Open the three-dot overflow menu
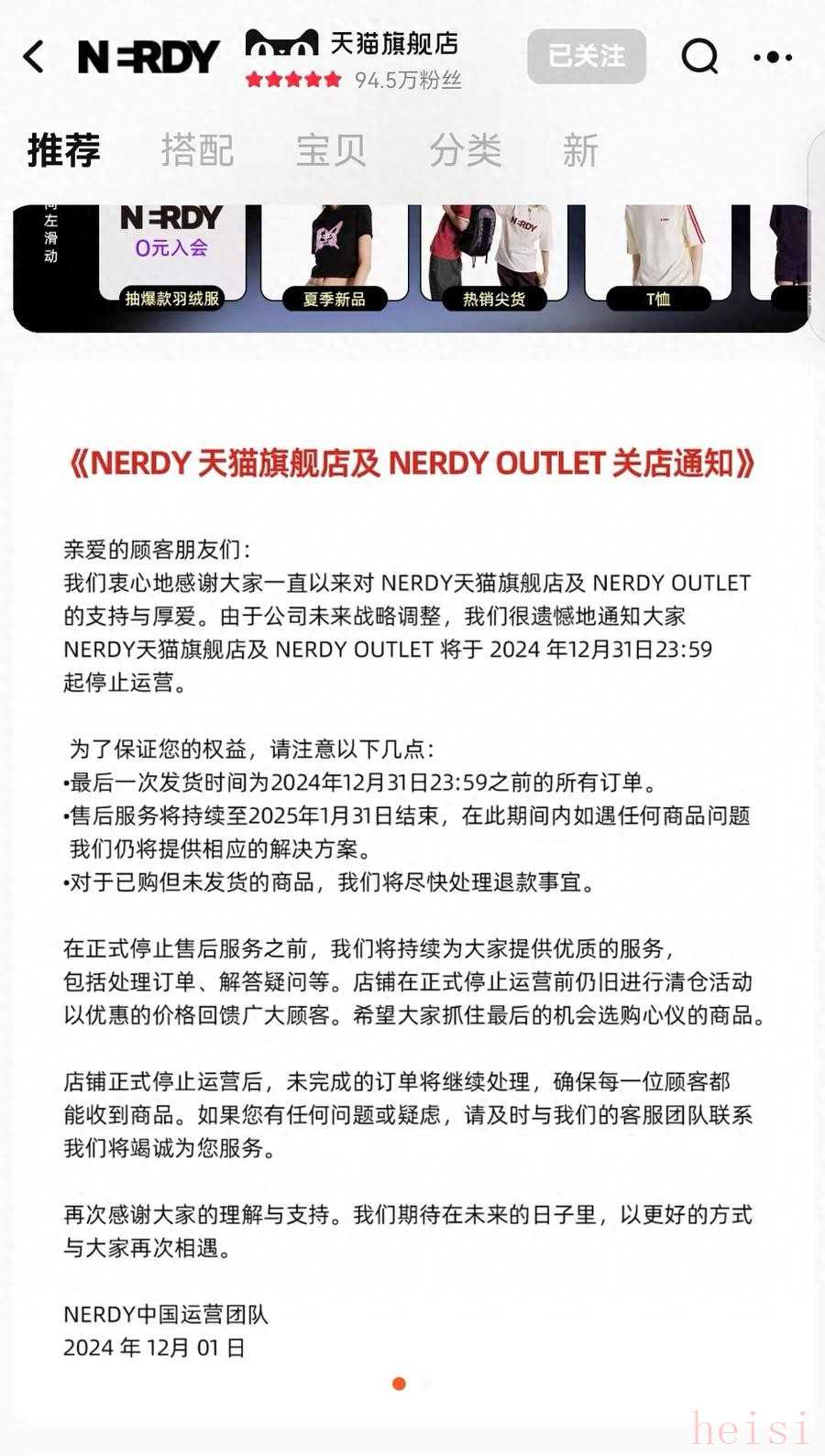Image resolution: width=825 pixels, height=1456 pixels. [x=773, y=57]
